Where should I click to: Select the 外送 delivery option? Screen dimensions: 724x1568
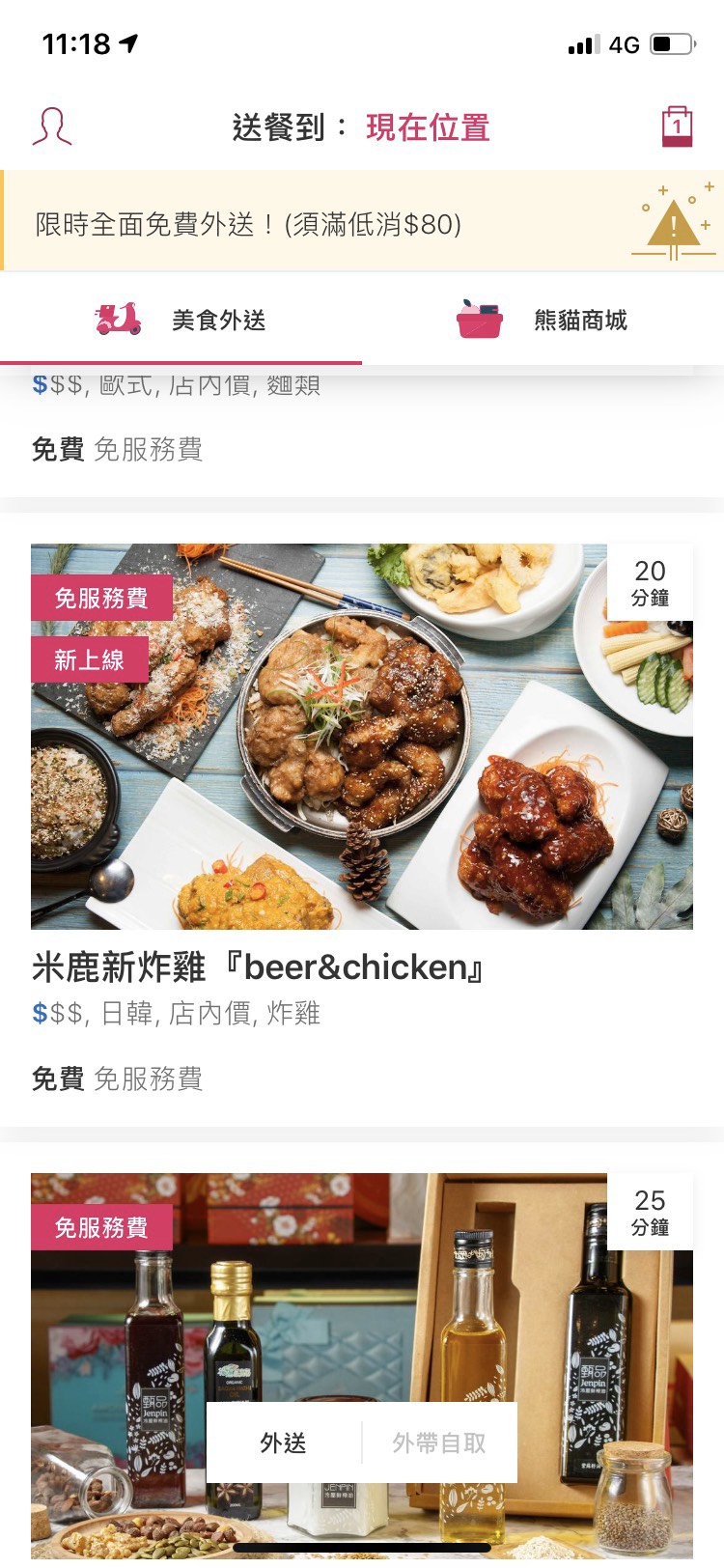click(284, 1442)
